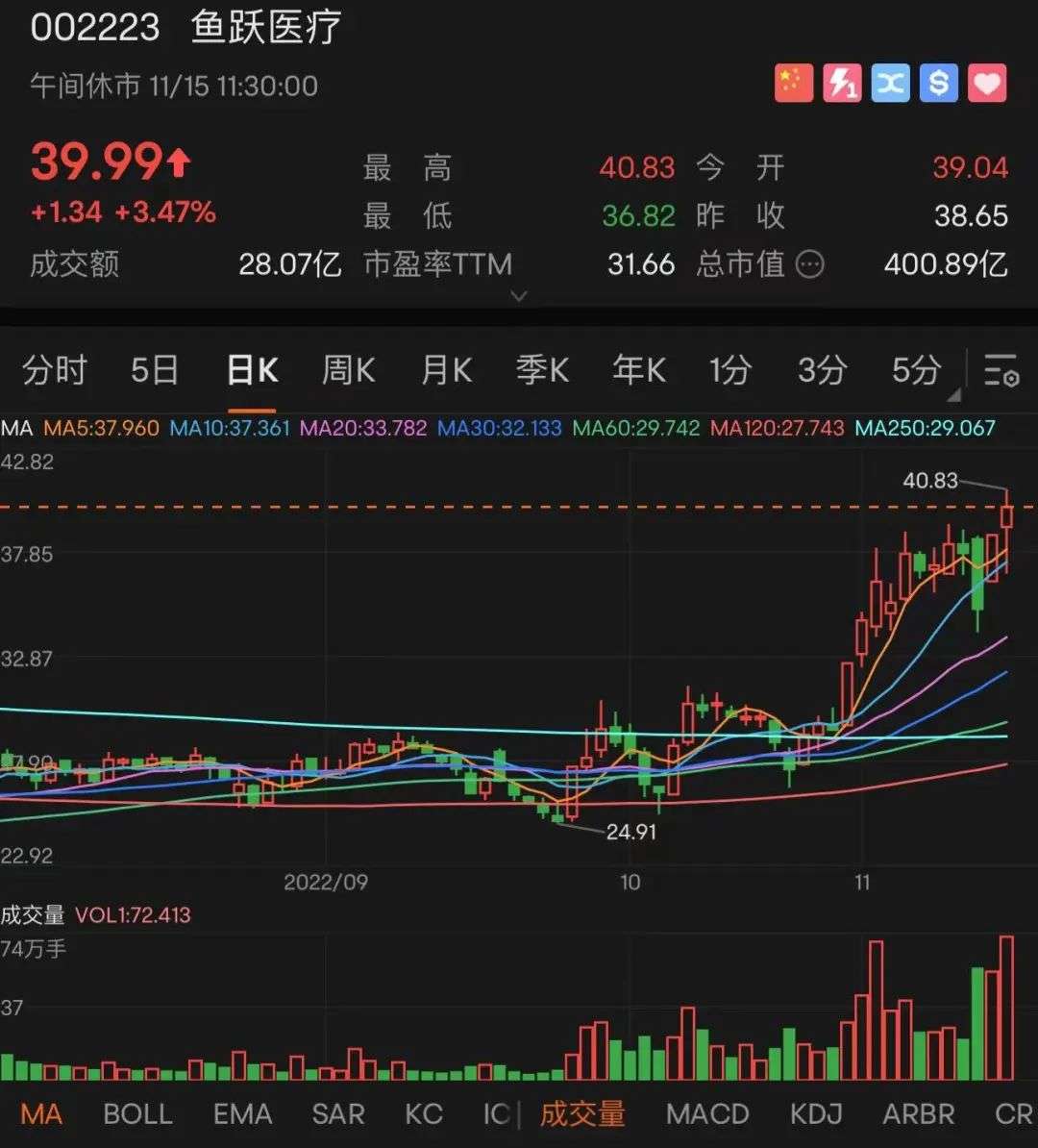
Task: Switch to the 分时 chart tab
Action: coord(55,370)
